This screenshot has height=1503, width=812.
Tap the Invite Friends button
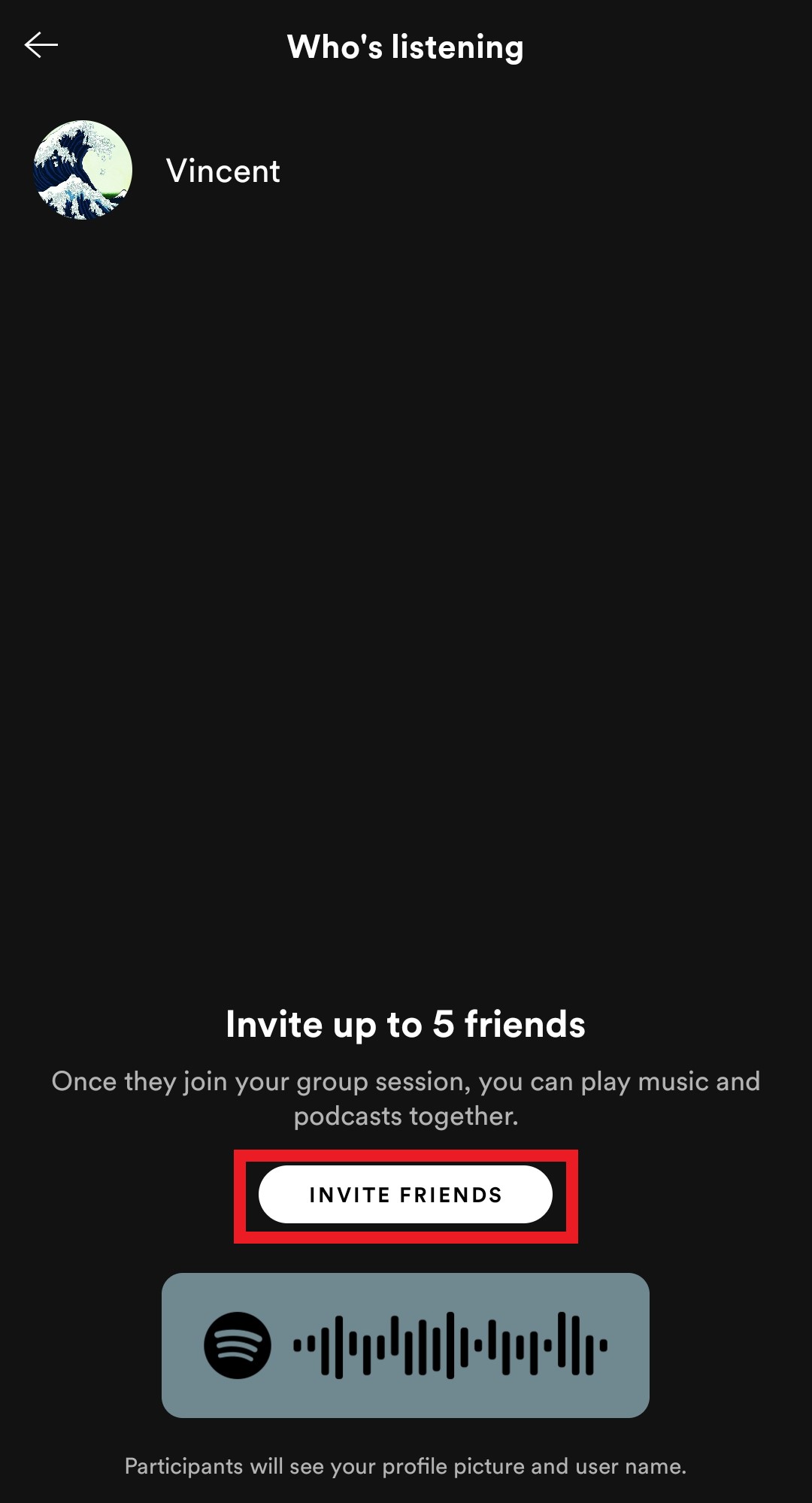tap(405, 1195)
